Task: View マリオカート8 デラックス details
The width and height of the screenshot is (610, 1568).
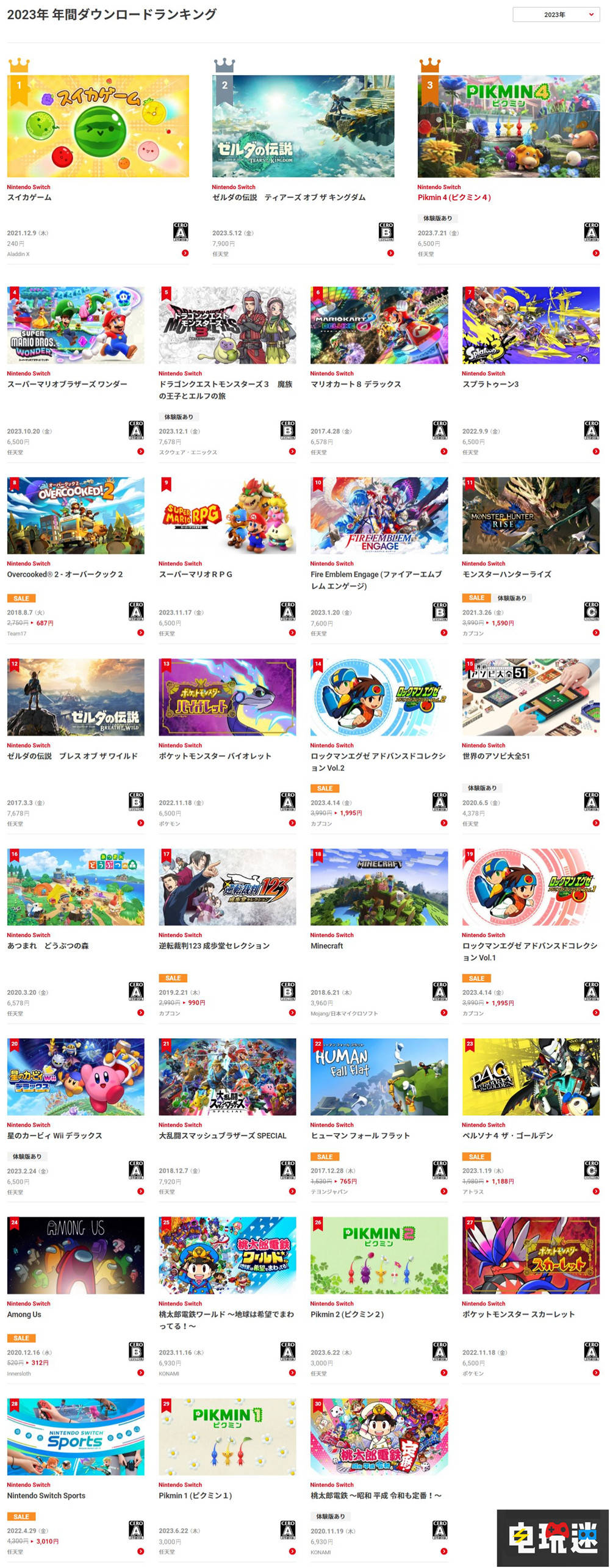Action: pyautogui.click(x=379, y=325)
